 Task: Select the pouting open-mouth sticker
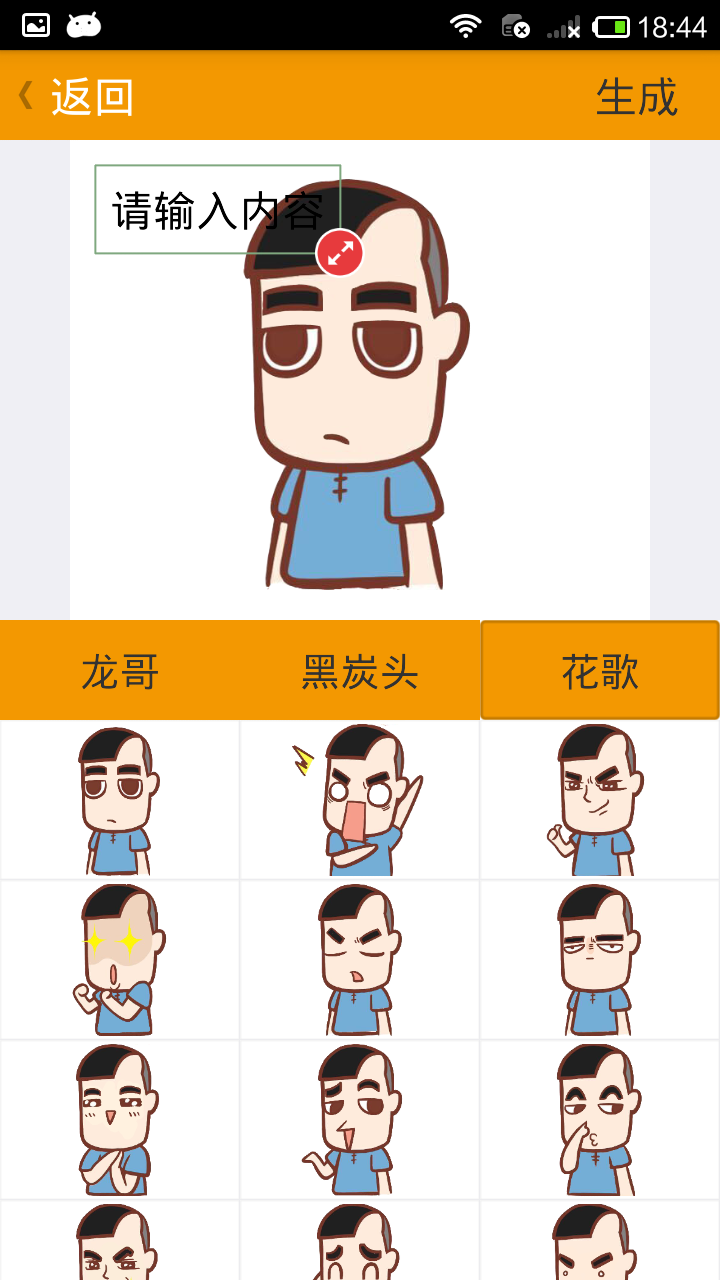tap(360, 958)
